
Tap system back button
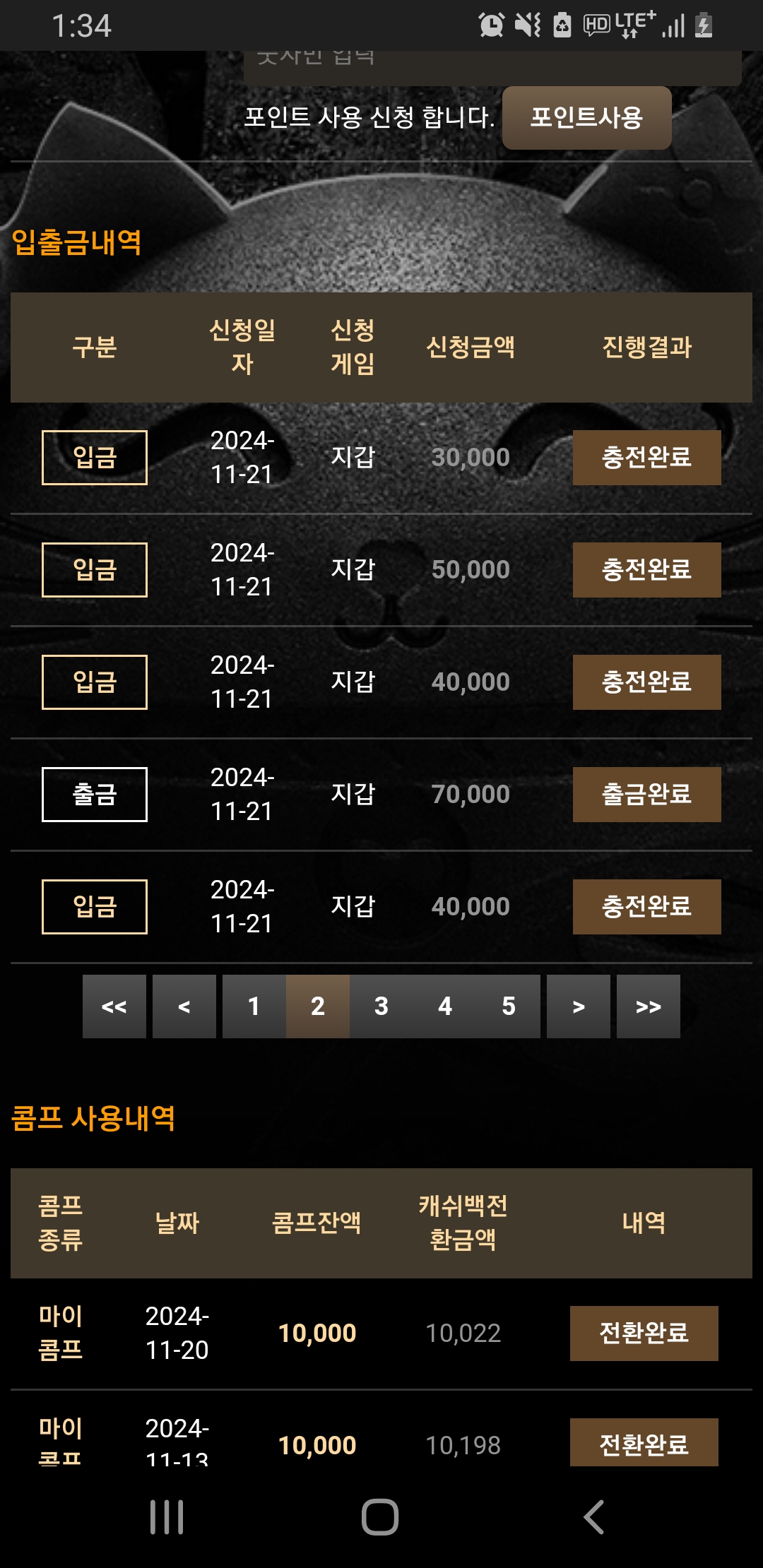click(x=593, y=1516)
